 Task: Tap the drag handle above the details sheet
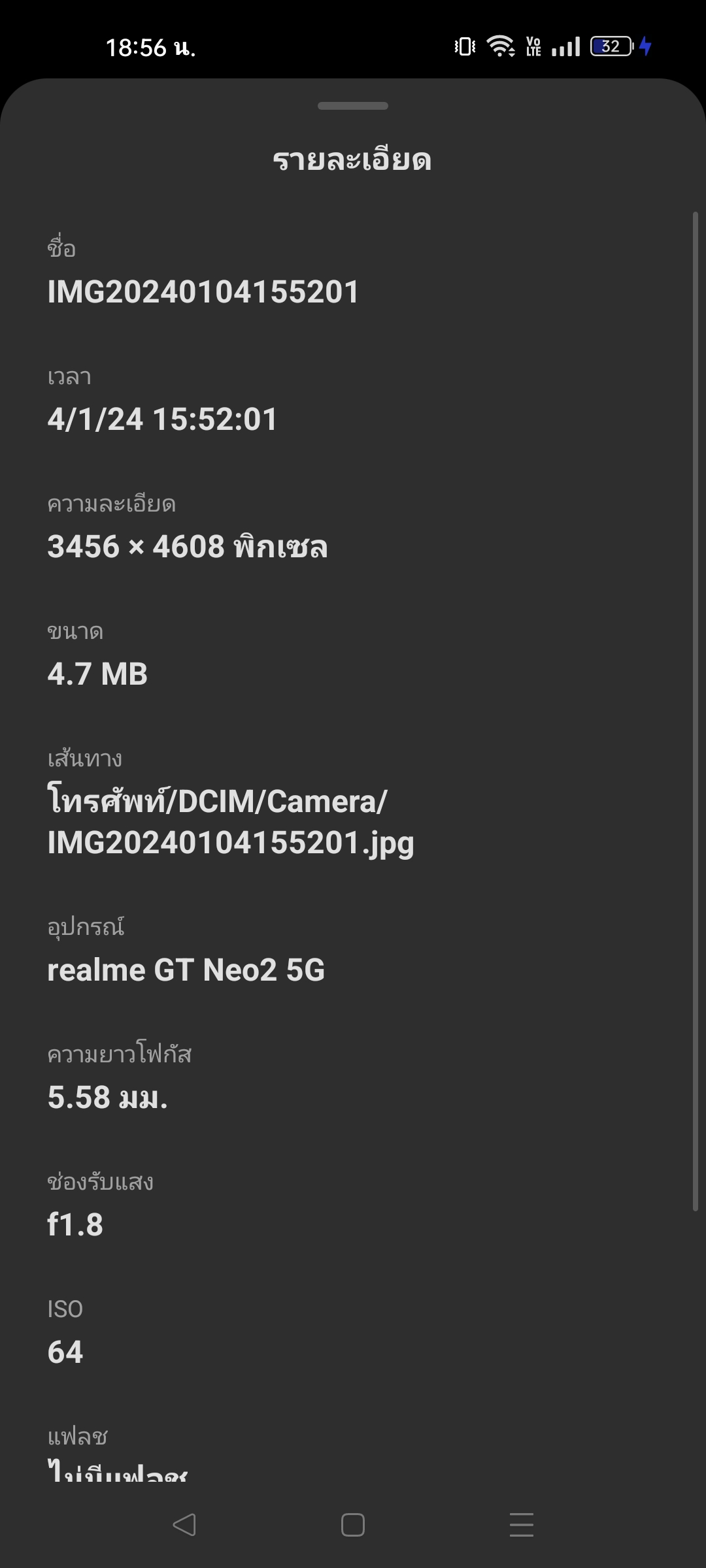click(x=353, y=106)
